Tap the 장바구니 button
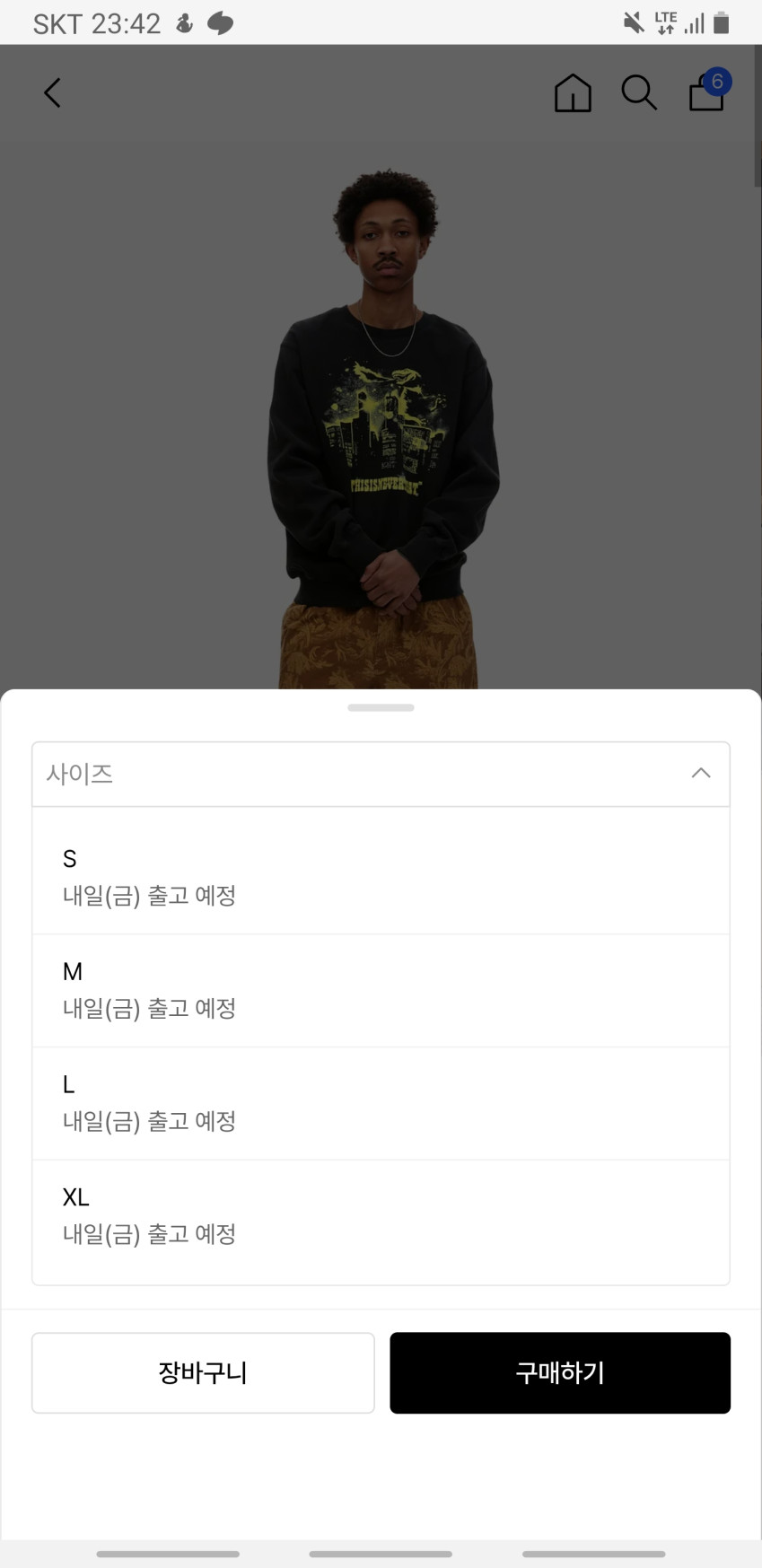The image size is (762, 1568). pyautogui.click(x=203, y=1372)
